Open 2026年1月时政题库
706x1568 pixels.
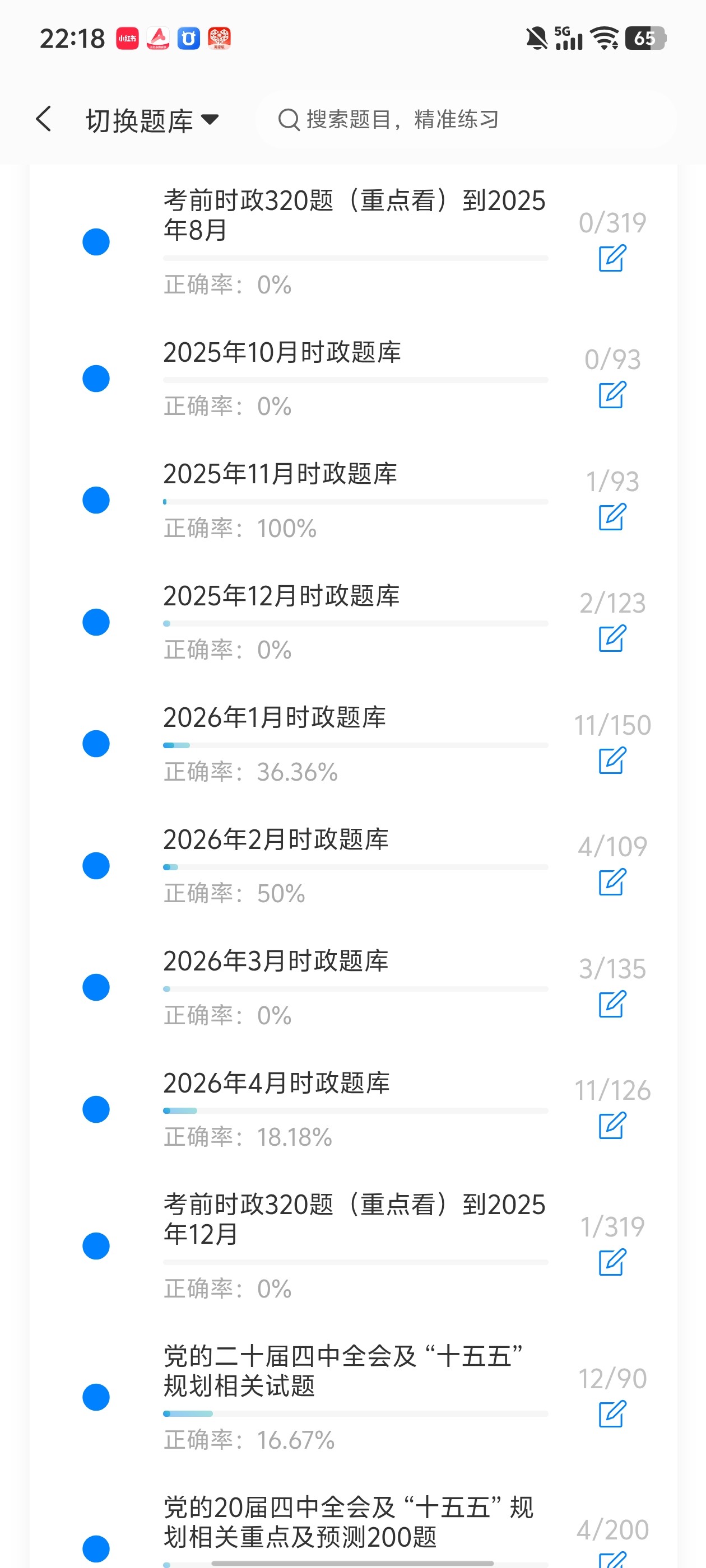[x=354, y=744]
